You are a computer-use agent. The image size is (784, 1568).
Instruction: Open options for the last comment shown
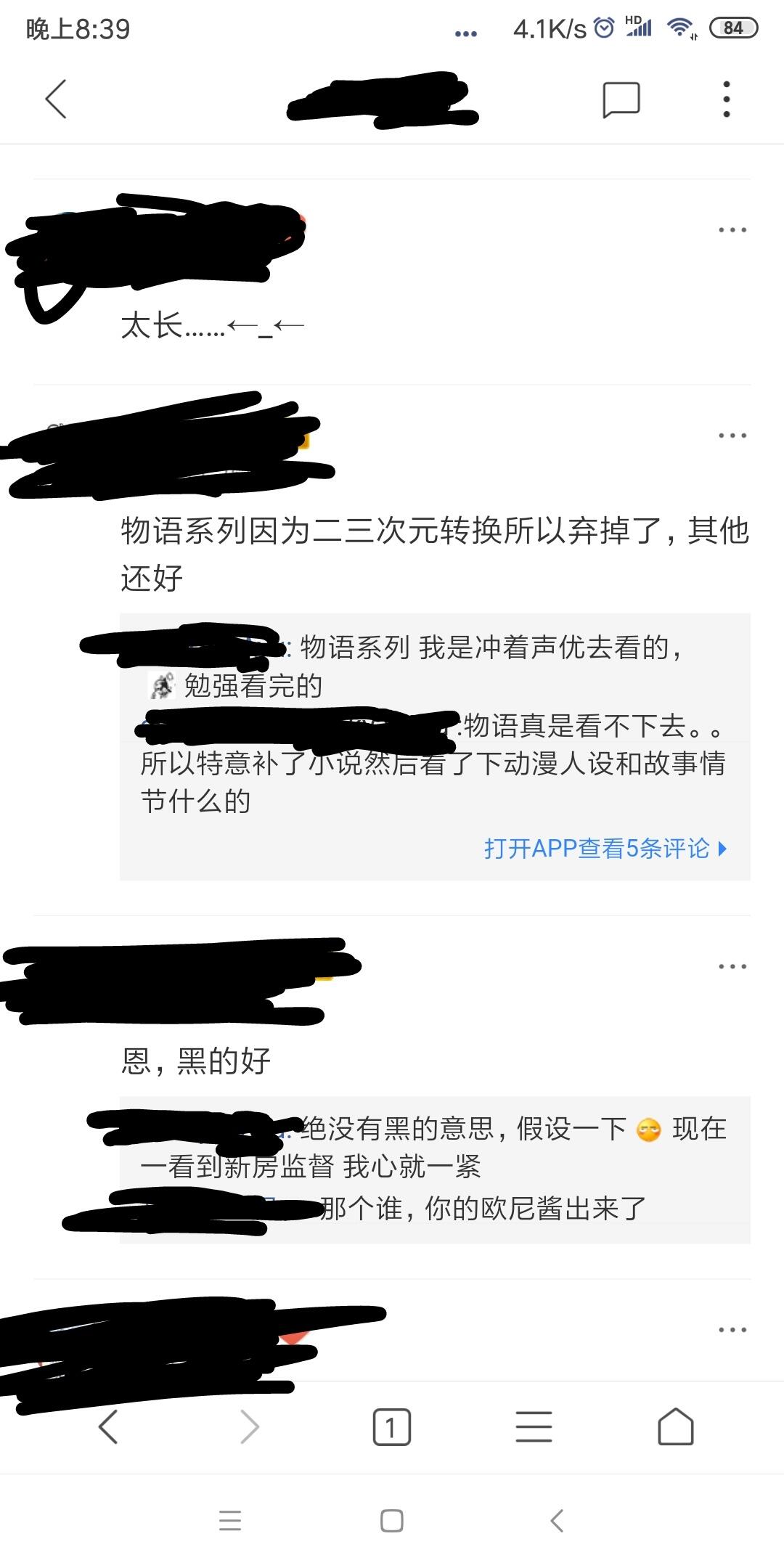(x=732, y=1330)
